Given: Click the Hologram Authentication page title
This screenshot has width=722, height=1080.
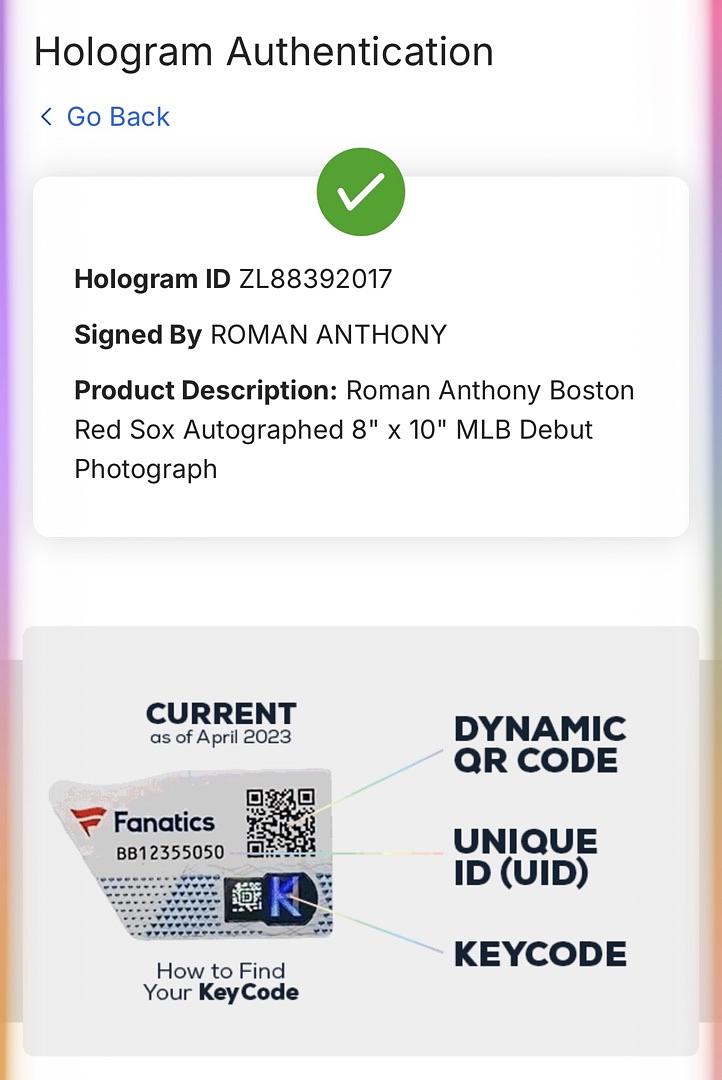Looking at the screenshot, I should point(264,51).
